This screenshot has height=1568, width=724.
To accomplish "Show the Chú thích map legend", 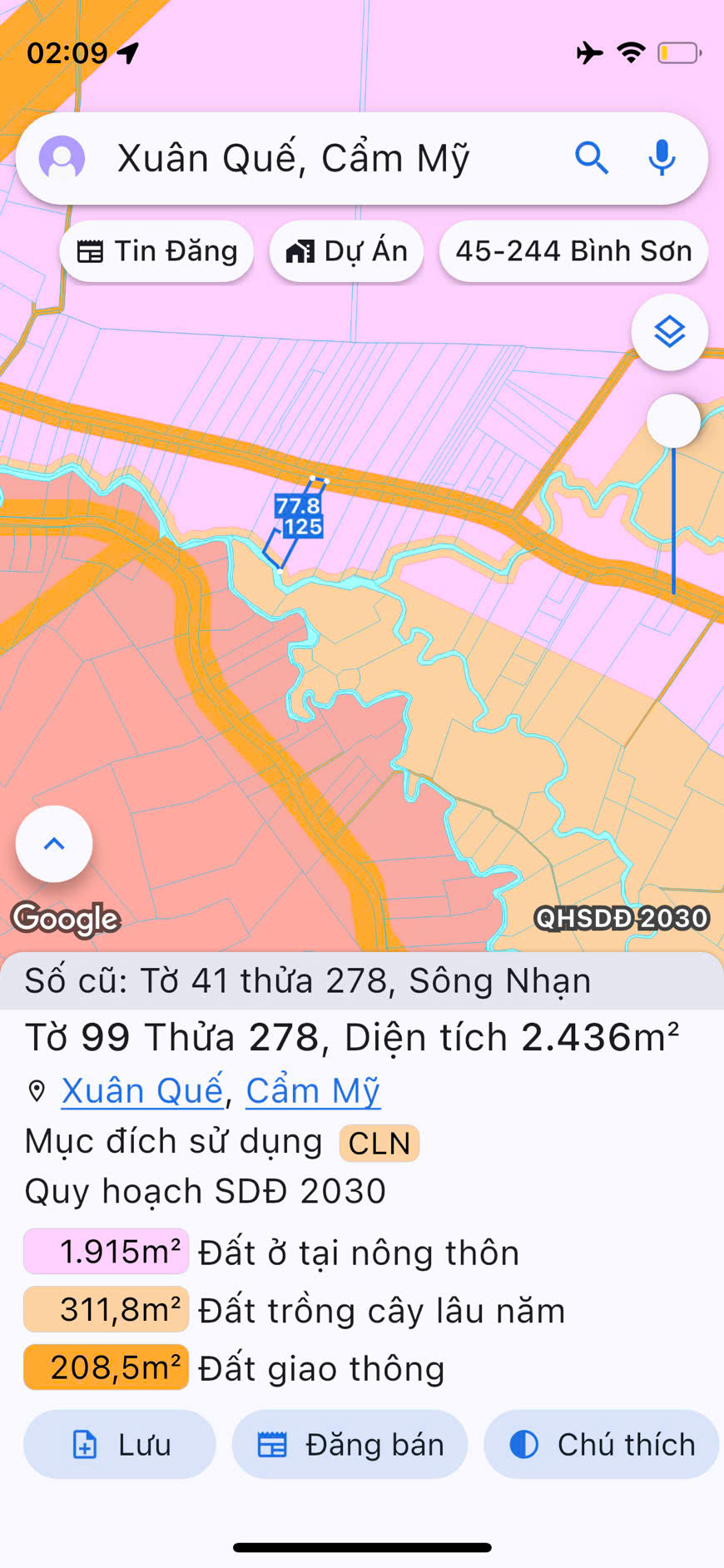I will [x=601, y=1445].
